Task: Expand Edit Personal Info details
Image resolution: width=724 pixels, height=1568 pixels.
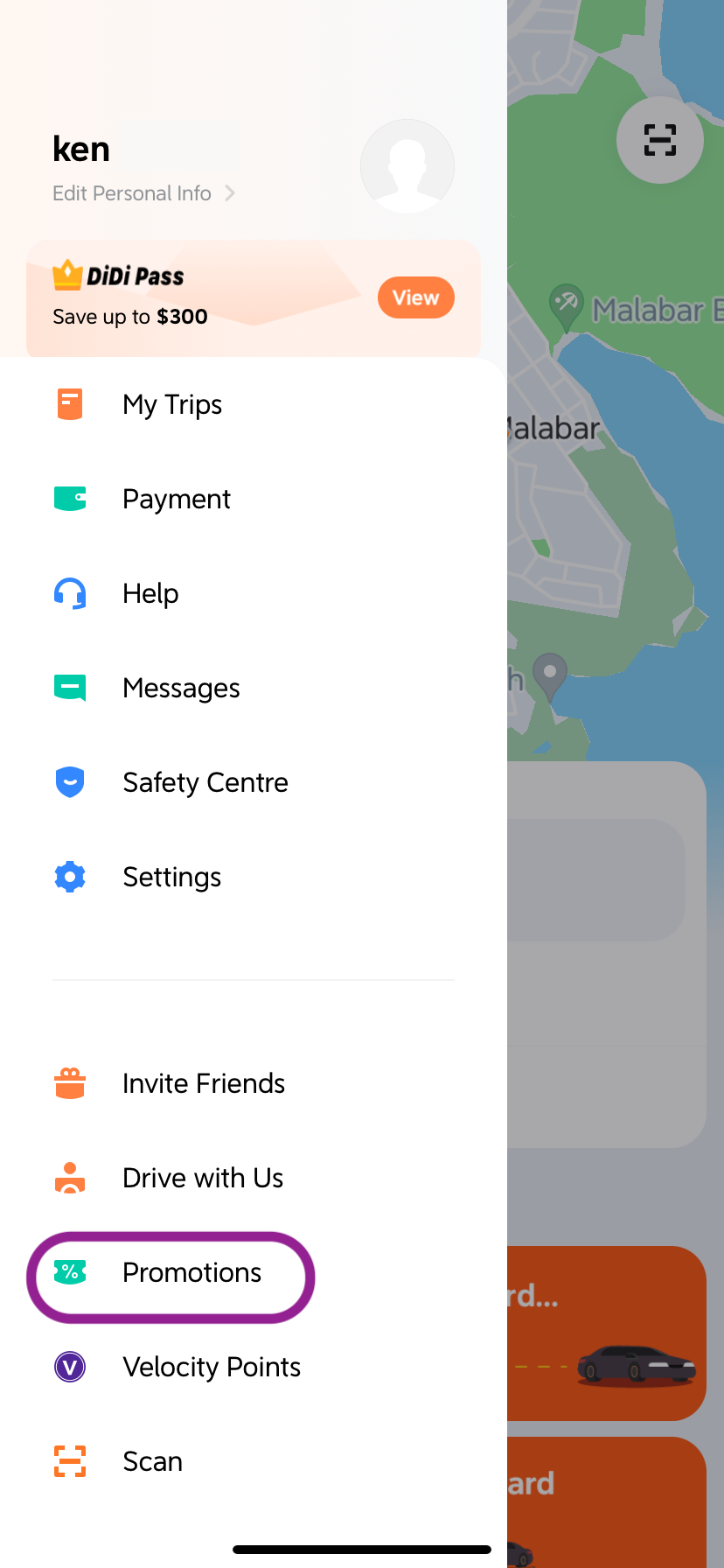Action: point(230,192)
